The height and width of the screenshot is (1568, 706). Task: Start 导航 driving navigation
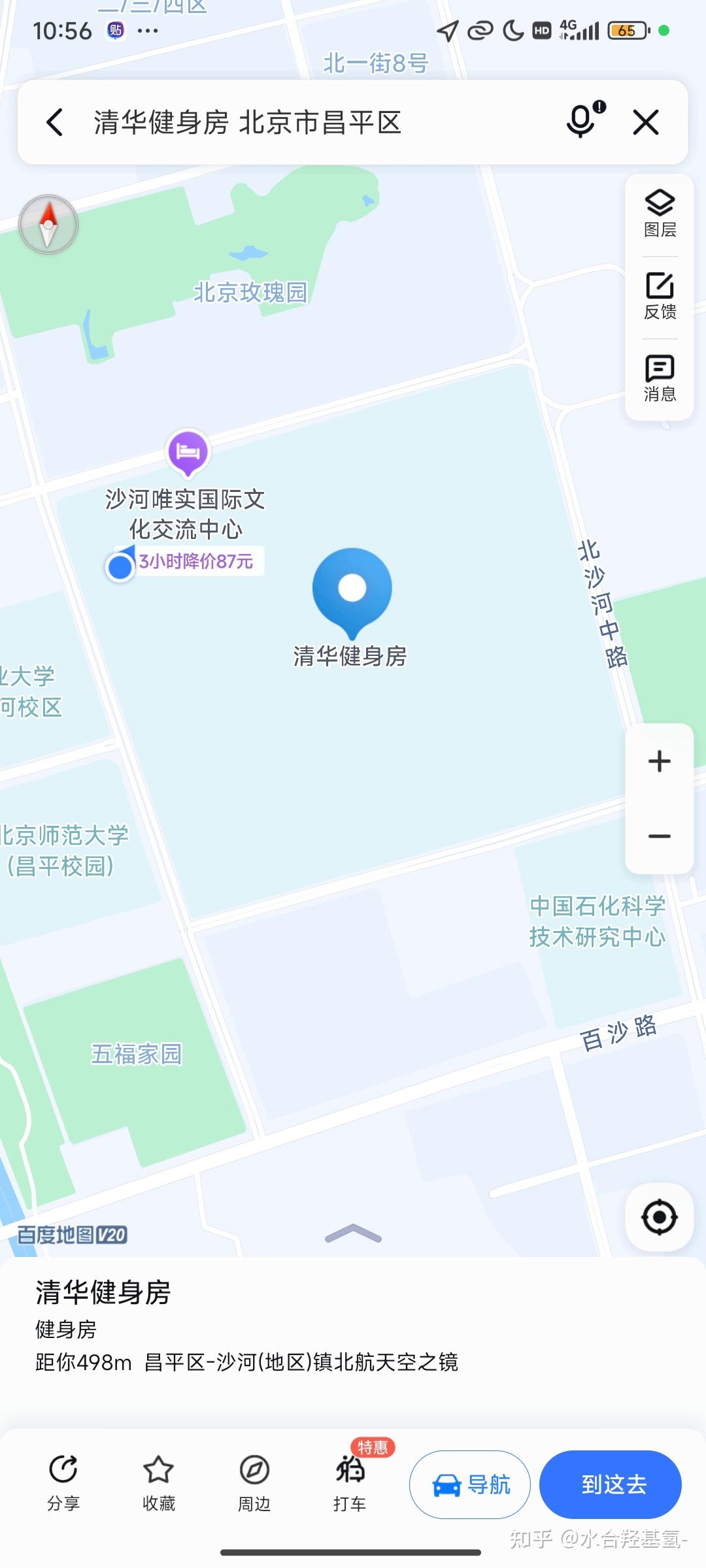(470, 1484)
